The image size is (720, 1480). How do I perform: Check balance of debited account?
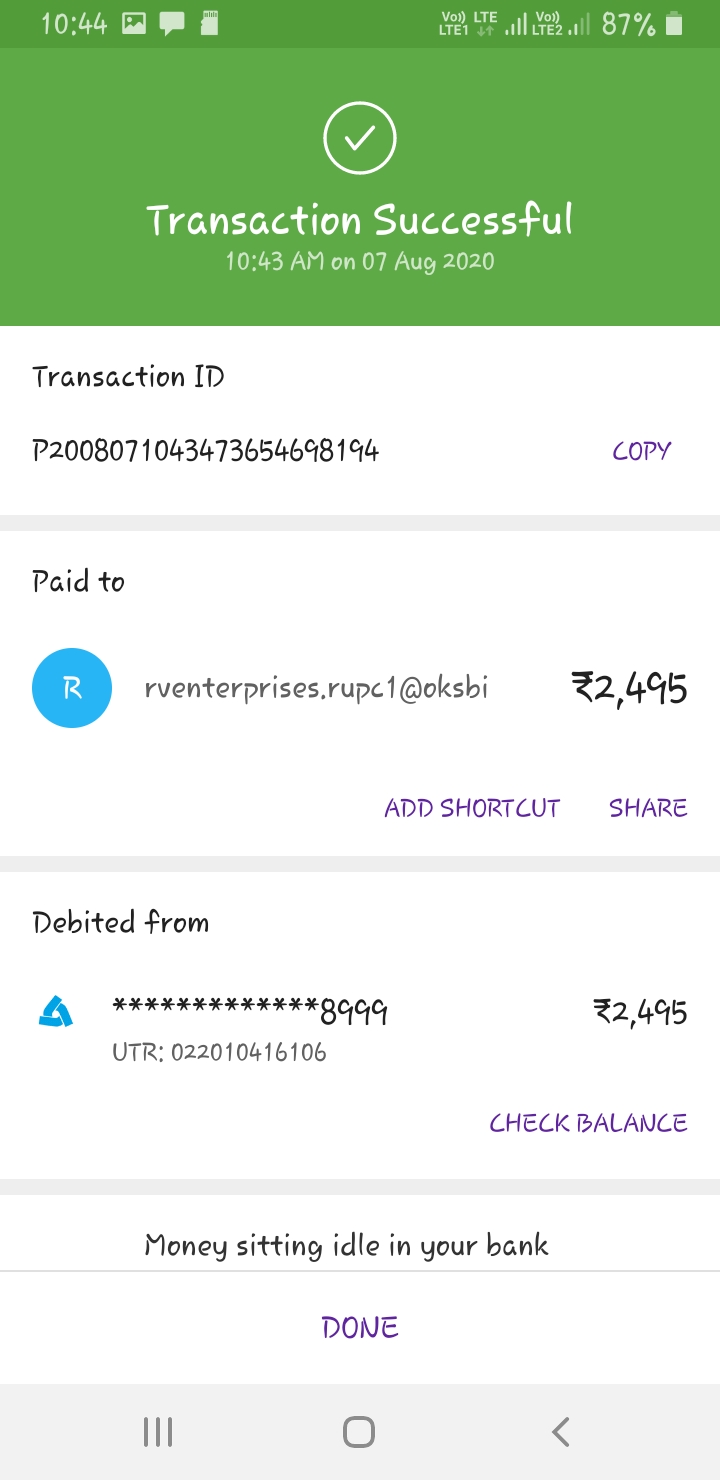pyautogui.click(x=588, y=1123)
